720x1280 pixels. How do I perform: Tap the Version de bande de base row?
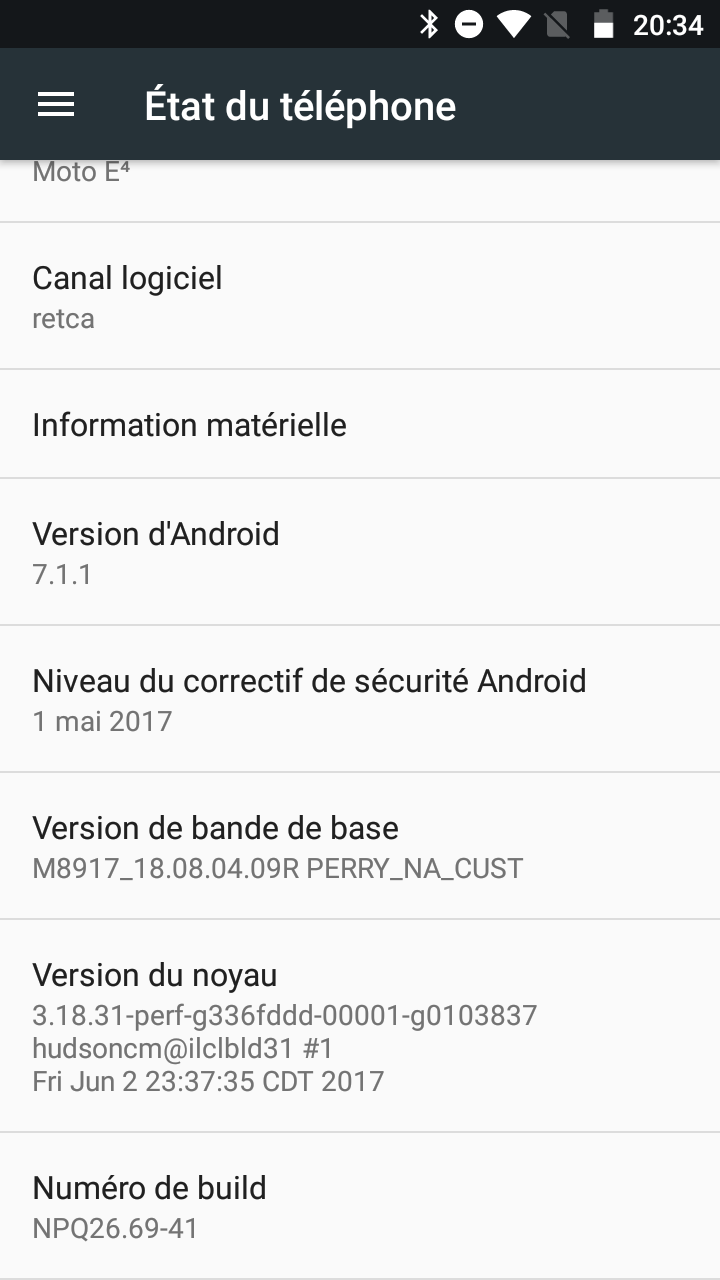pos(360,846)
